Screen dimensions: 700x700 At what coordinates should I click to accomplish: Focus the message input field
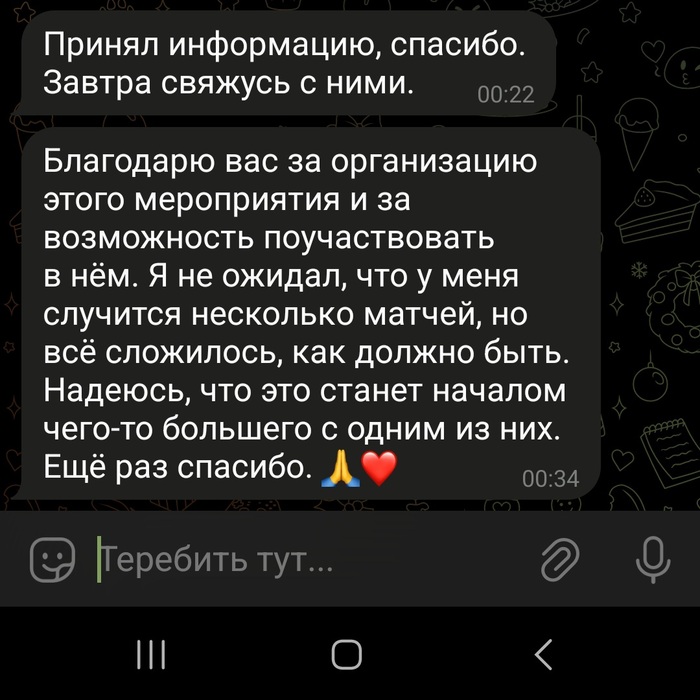[x=300, y=560]
